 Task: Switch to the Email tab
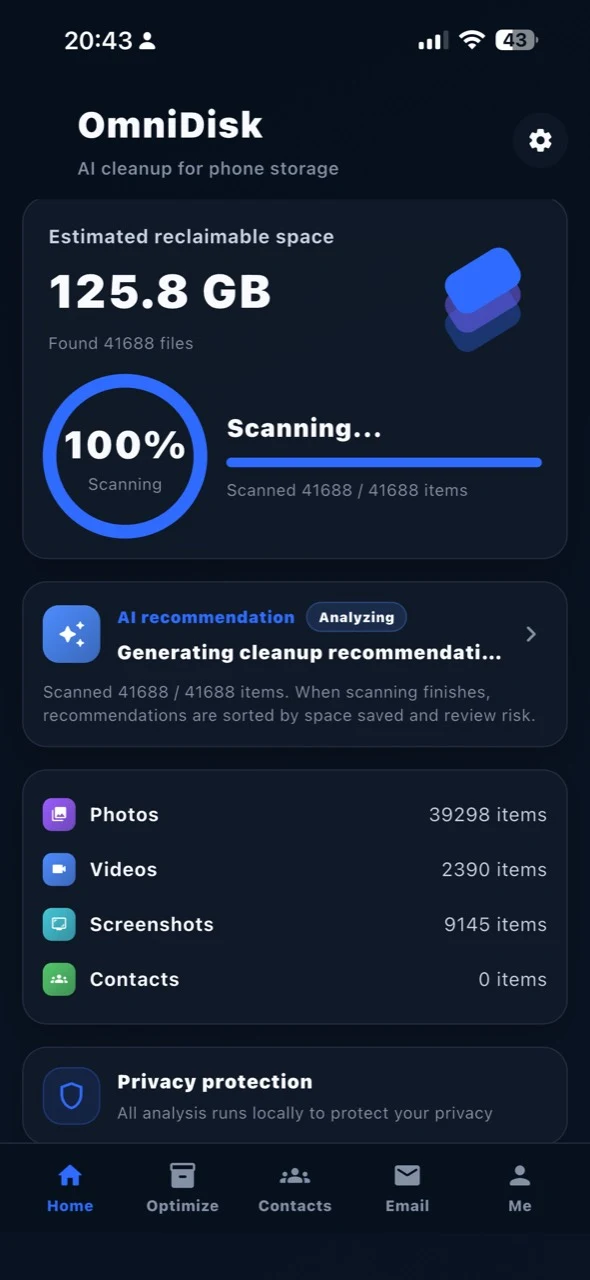coord(407,1187)
